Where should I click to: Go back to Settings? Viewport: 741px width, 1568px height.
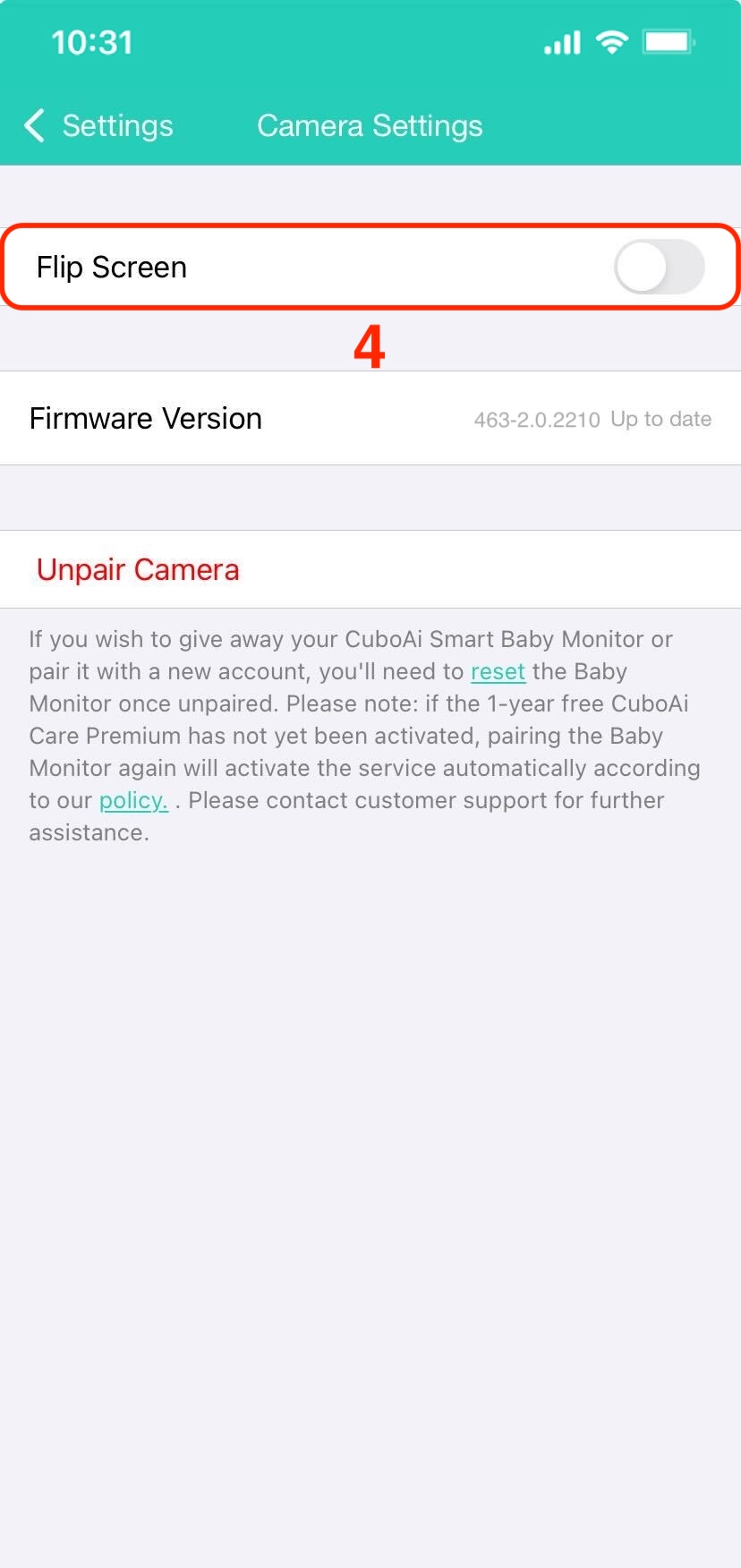[x=98, y=126]
